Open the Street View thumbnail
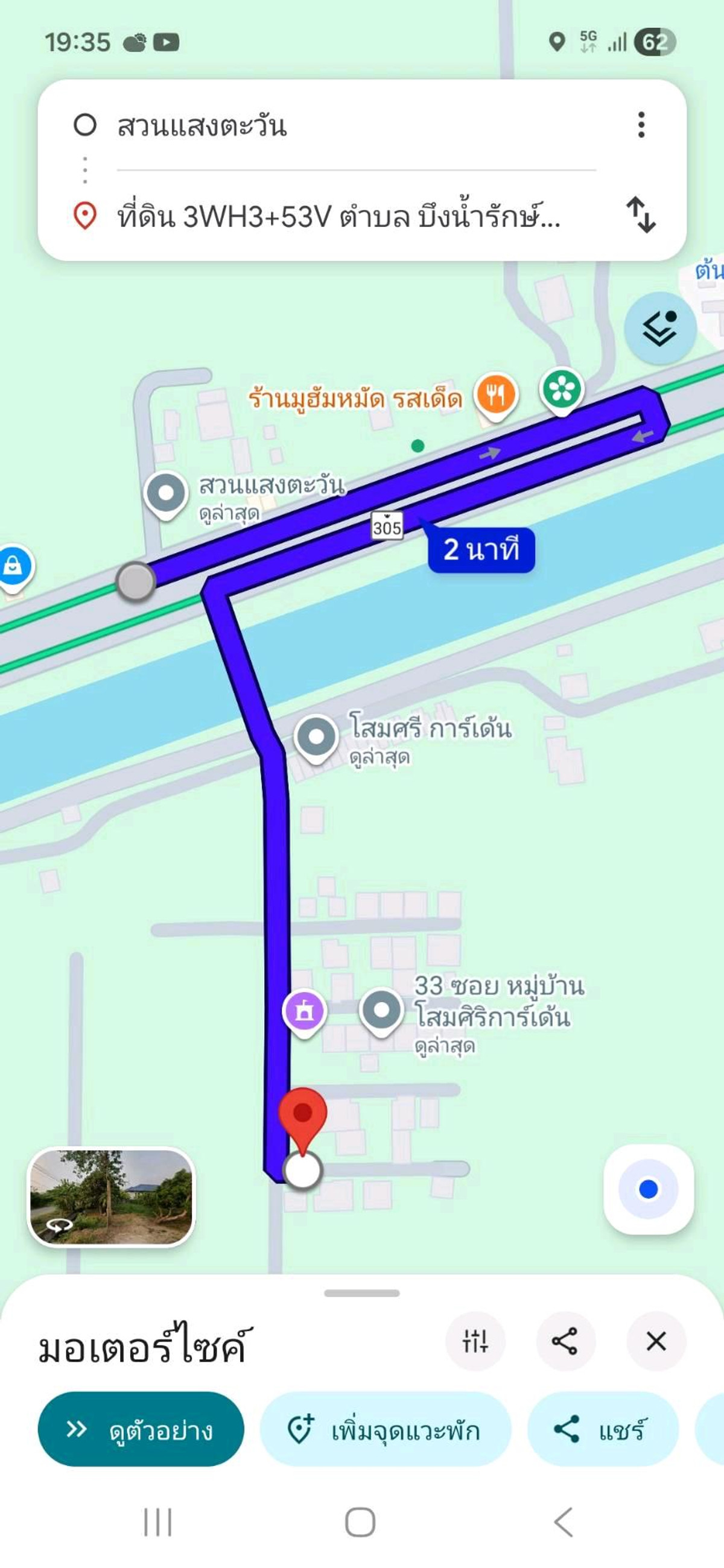 (112, 1196)
